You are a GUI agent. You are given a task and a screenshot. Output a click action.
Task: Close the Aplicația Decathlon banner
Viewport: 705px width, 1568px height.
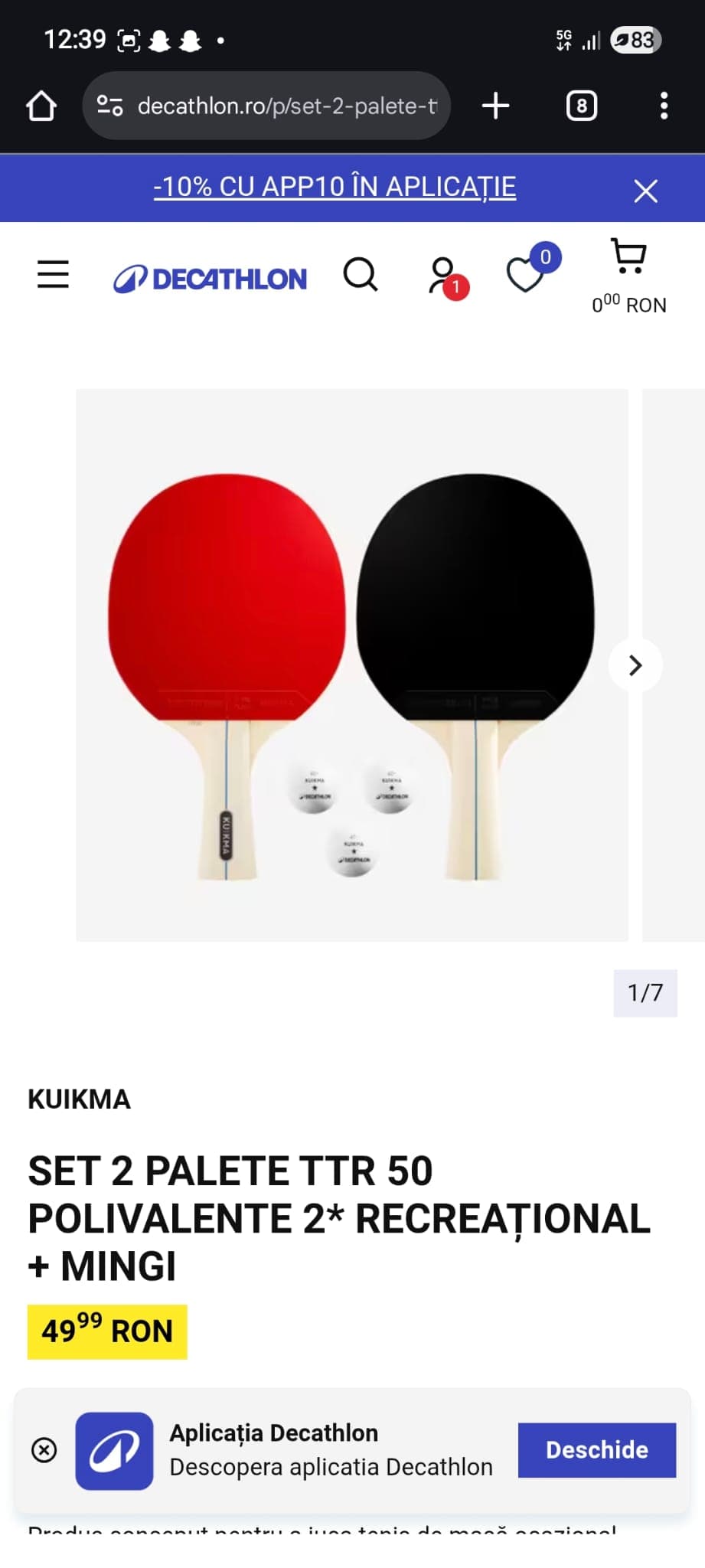tap(44, 1449)
